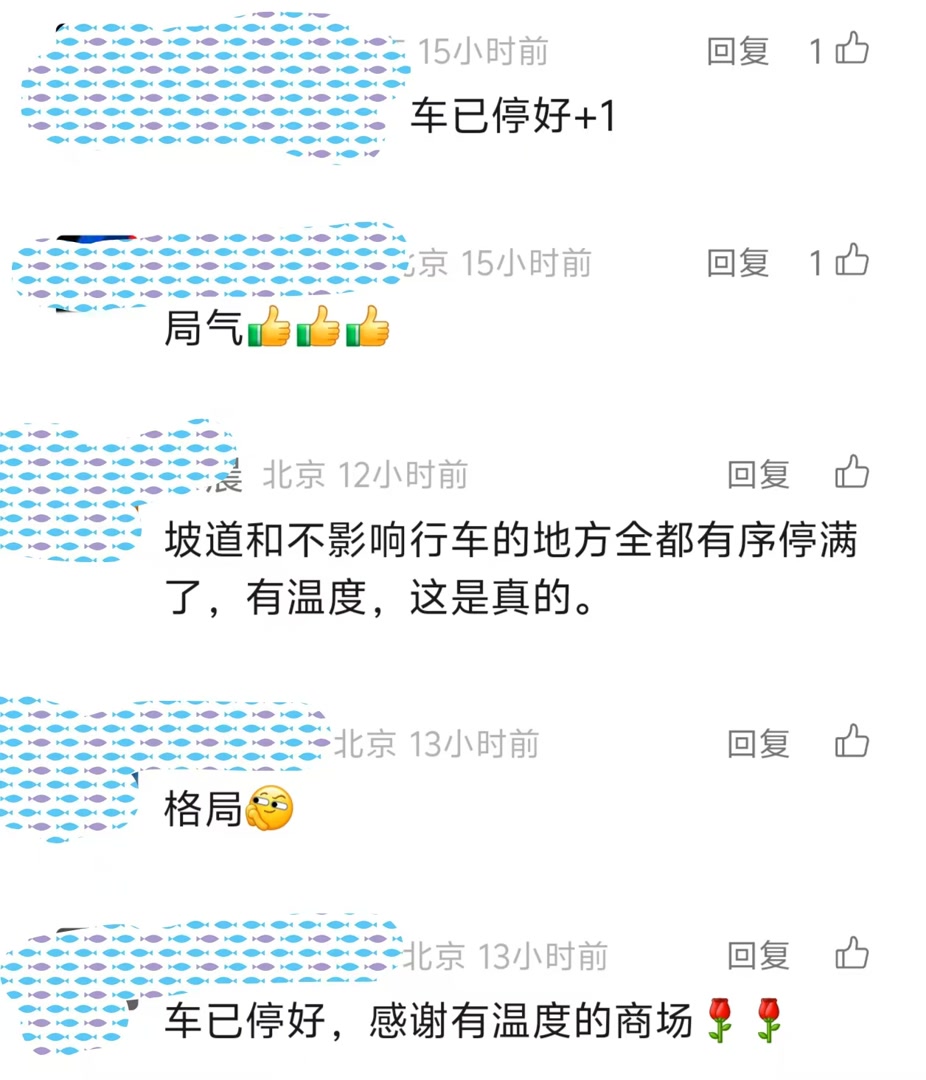The height and width of the screenshot is (1080, 926).
Task: Reply to the comment starting '坡道和不影响行车'
Action: (758, 475)
